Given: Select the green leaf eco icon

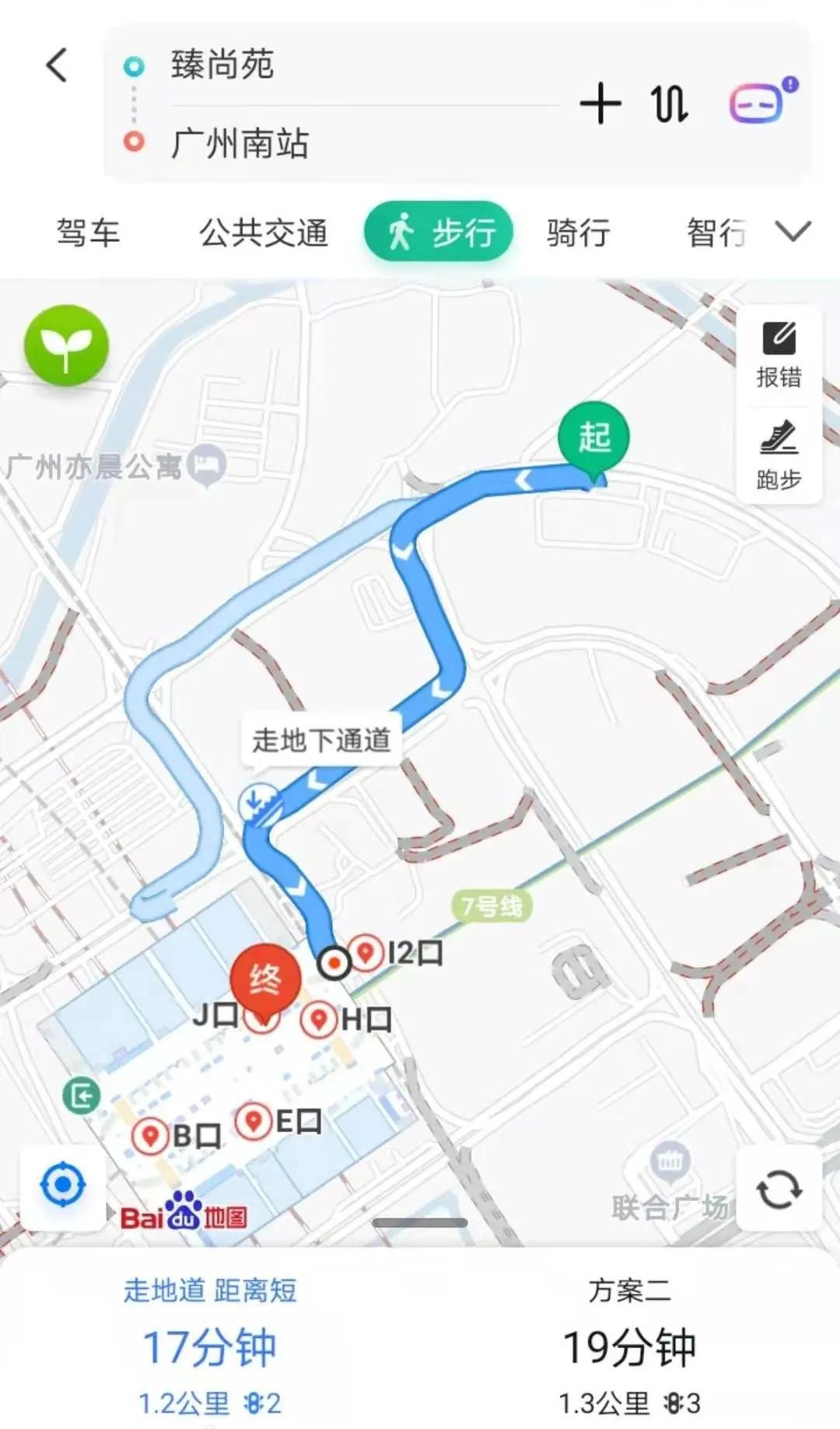Looking at the screenshot, I should [66, 345].
